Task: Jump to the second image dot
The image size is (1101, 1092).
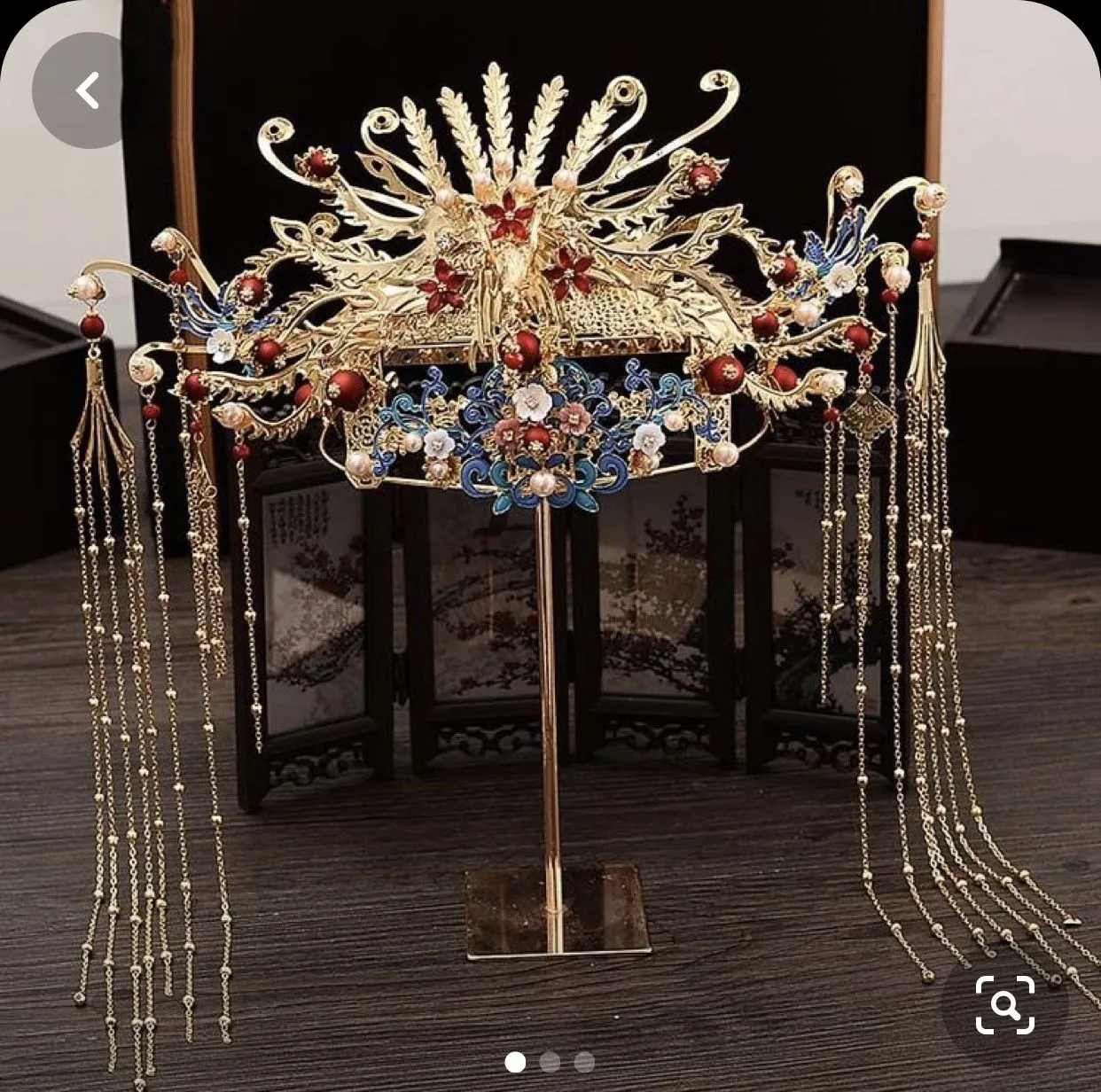Action: tap(550, 1062)
